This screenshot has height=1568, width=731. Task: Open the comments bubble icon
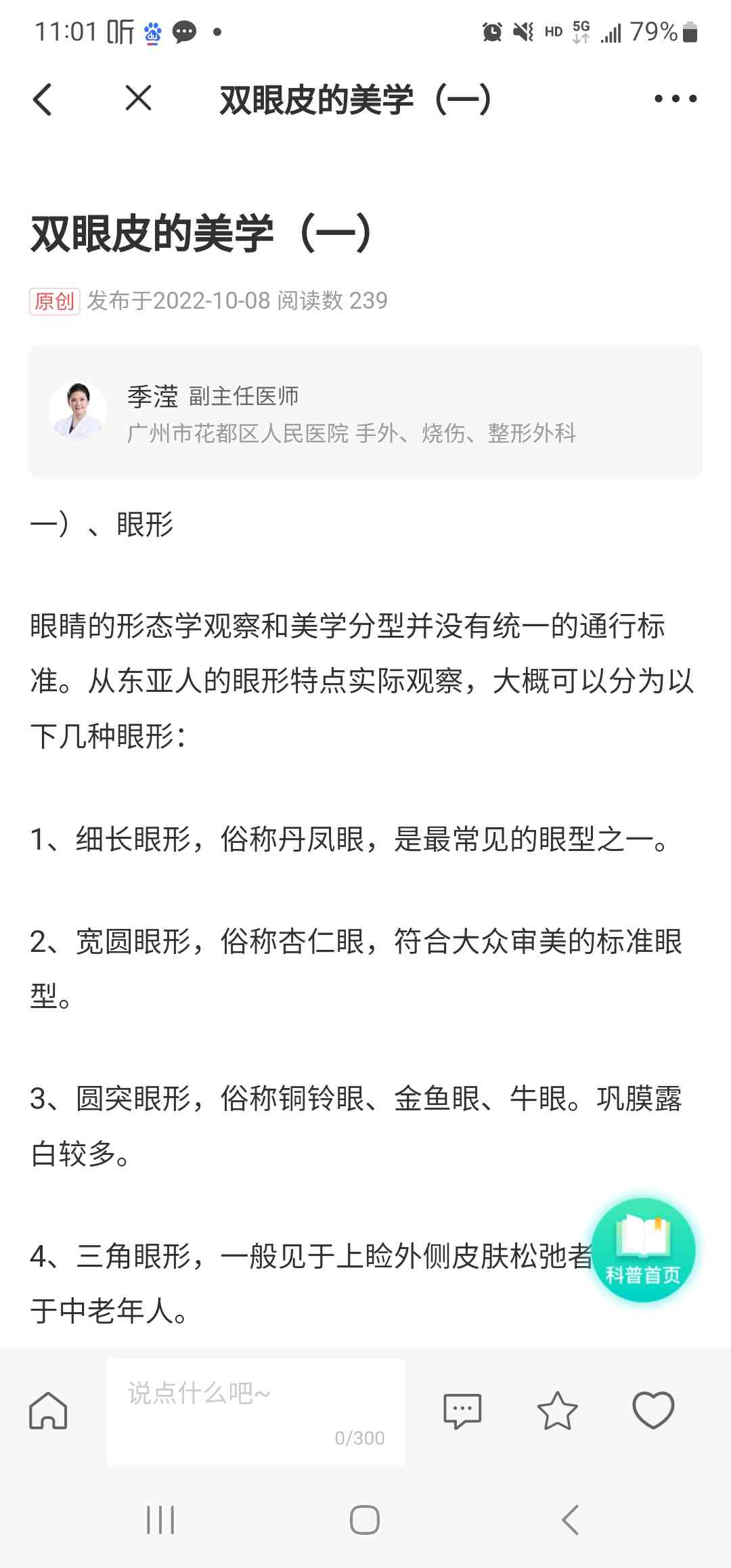click(x=462, y=1411)
